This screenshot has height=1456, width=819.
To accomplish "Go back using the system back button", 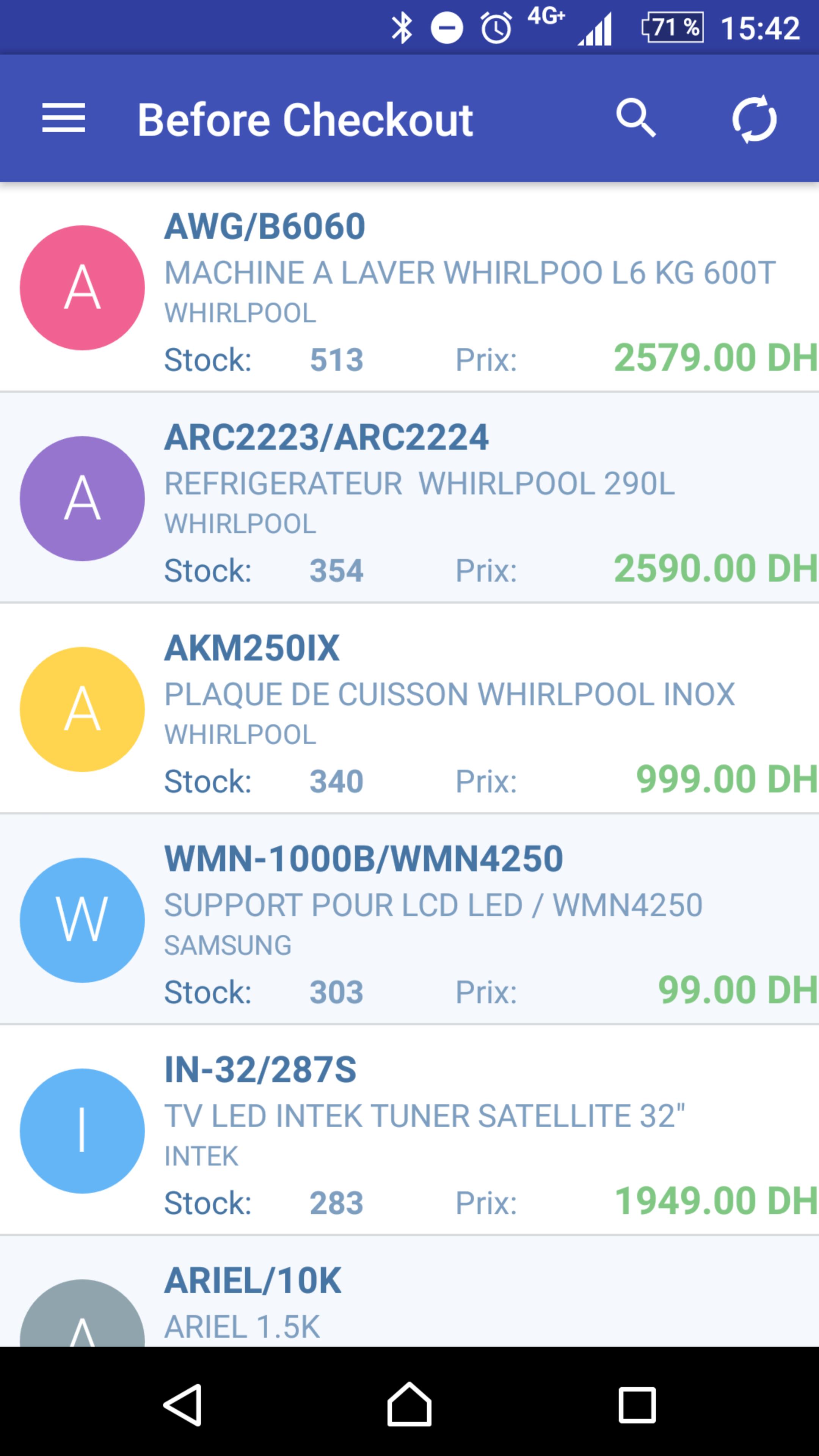I will pos(182,1404).
